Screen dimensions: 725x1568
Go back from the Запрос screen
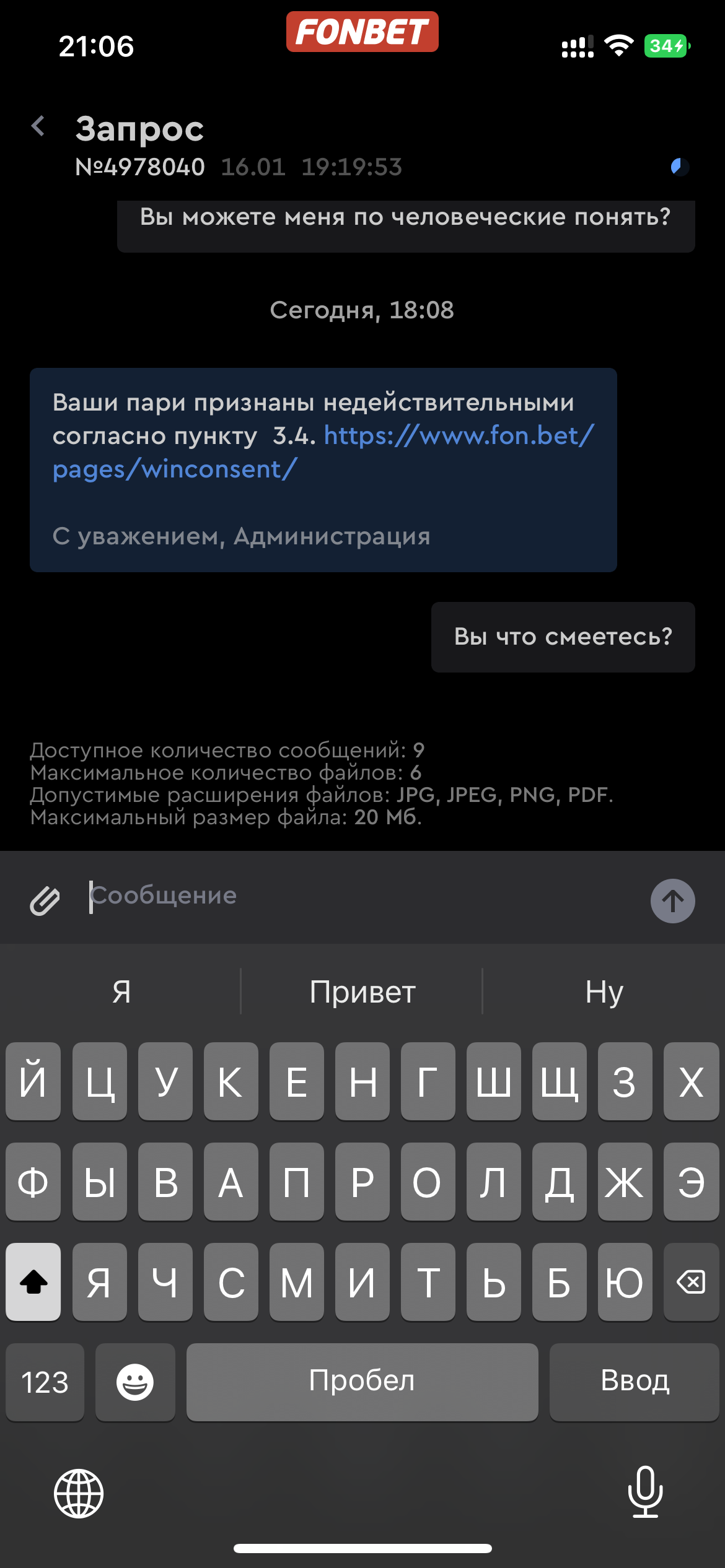[x=38, y=126]
